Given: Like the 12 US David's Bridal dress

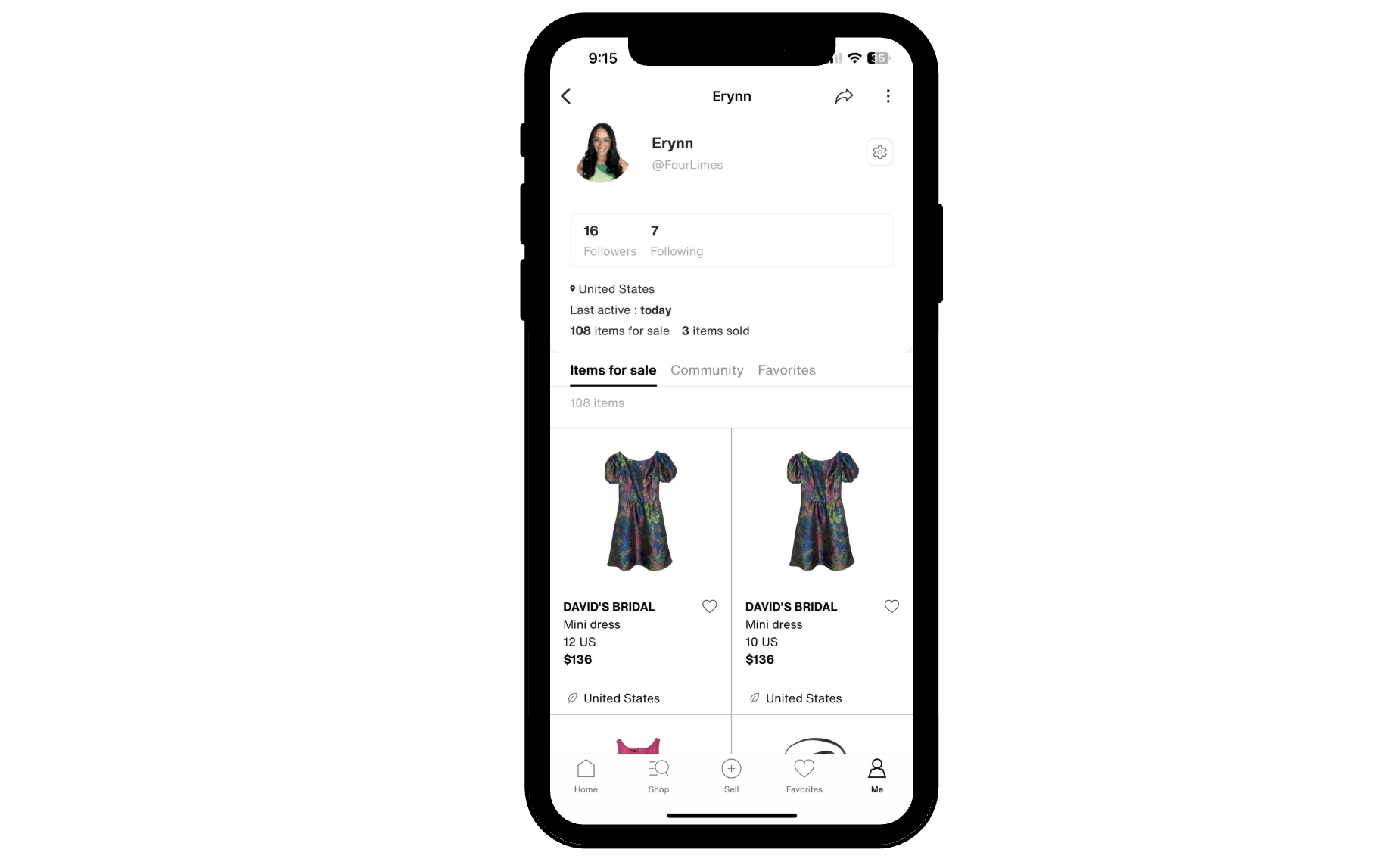Looking at the screenshot, I should tap(709, 606).
